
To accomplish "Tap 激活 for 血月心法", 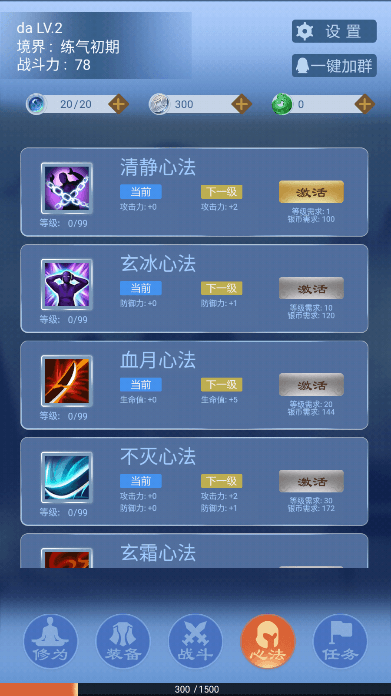I will coord(311,385).
